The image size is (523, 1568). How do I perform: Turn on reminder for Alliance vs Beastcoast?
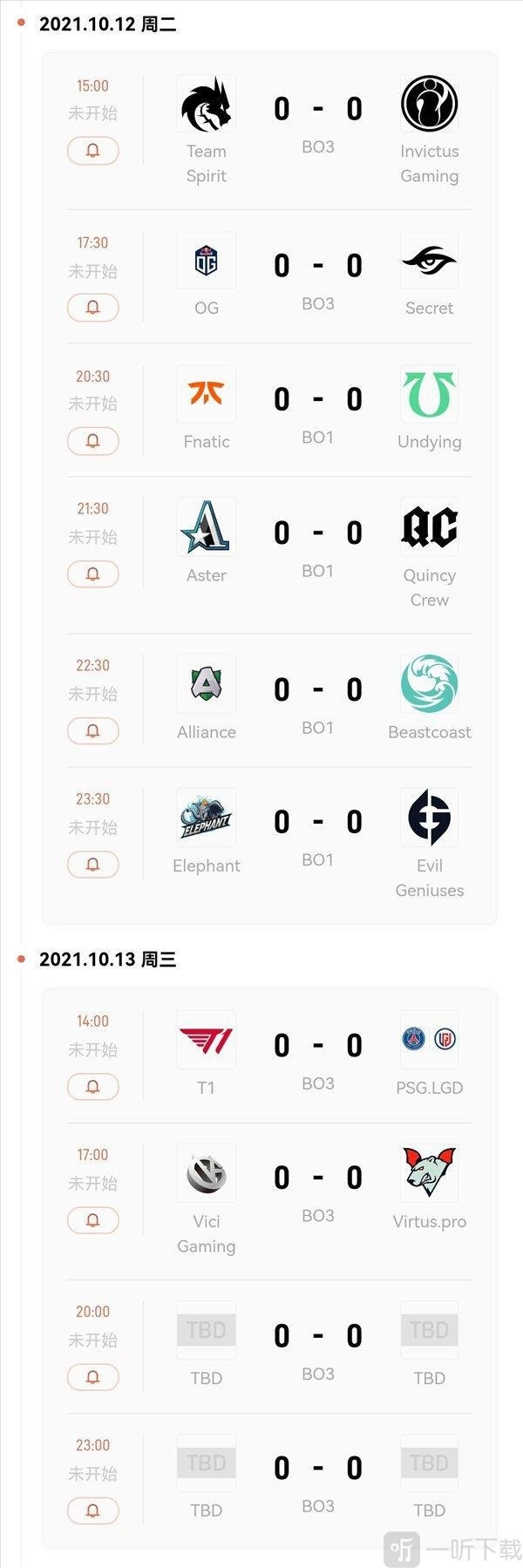pyautogui.click(x=93, y=731)
